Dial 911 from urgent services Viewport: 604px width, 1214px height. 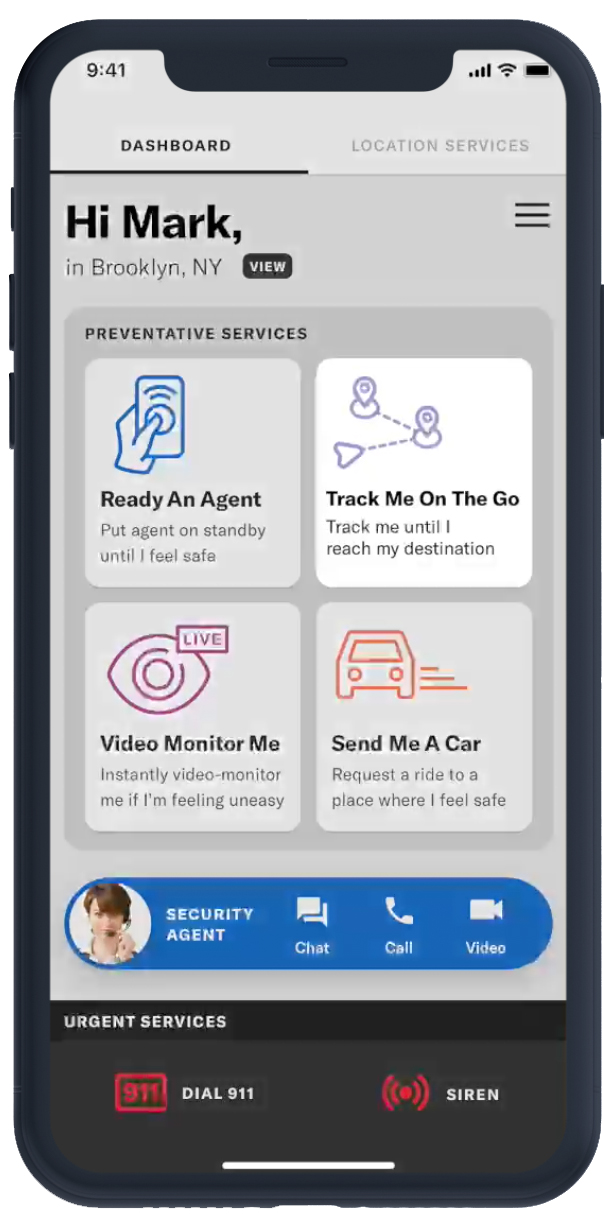point(184,1093)
